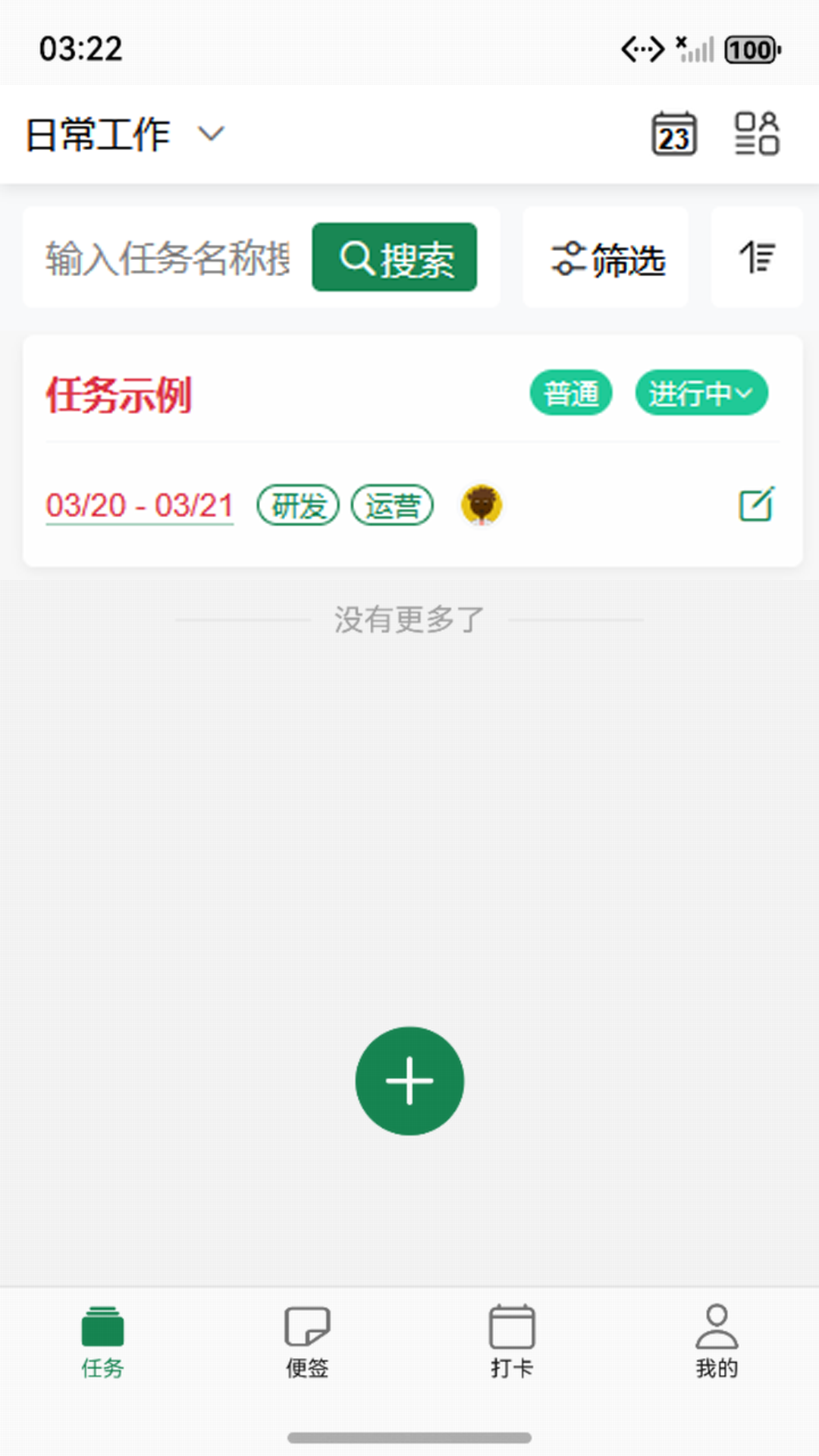Image resolution: width=819 pixels, height=1456 pixels.
Task: Switch to the 任务 tab
Action: (x=102, y=1342)
